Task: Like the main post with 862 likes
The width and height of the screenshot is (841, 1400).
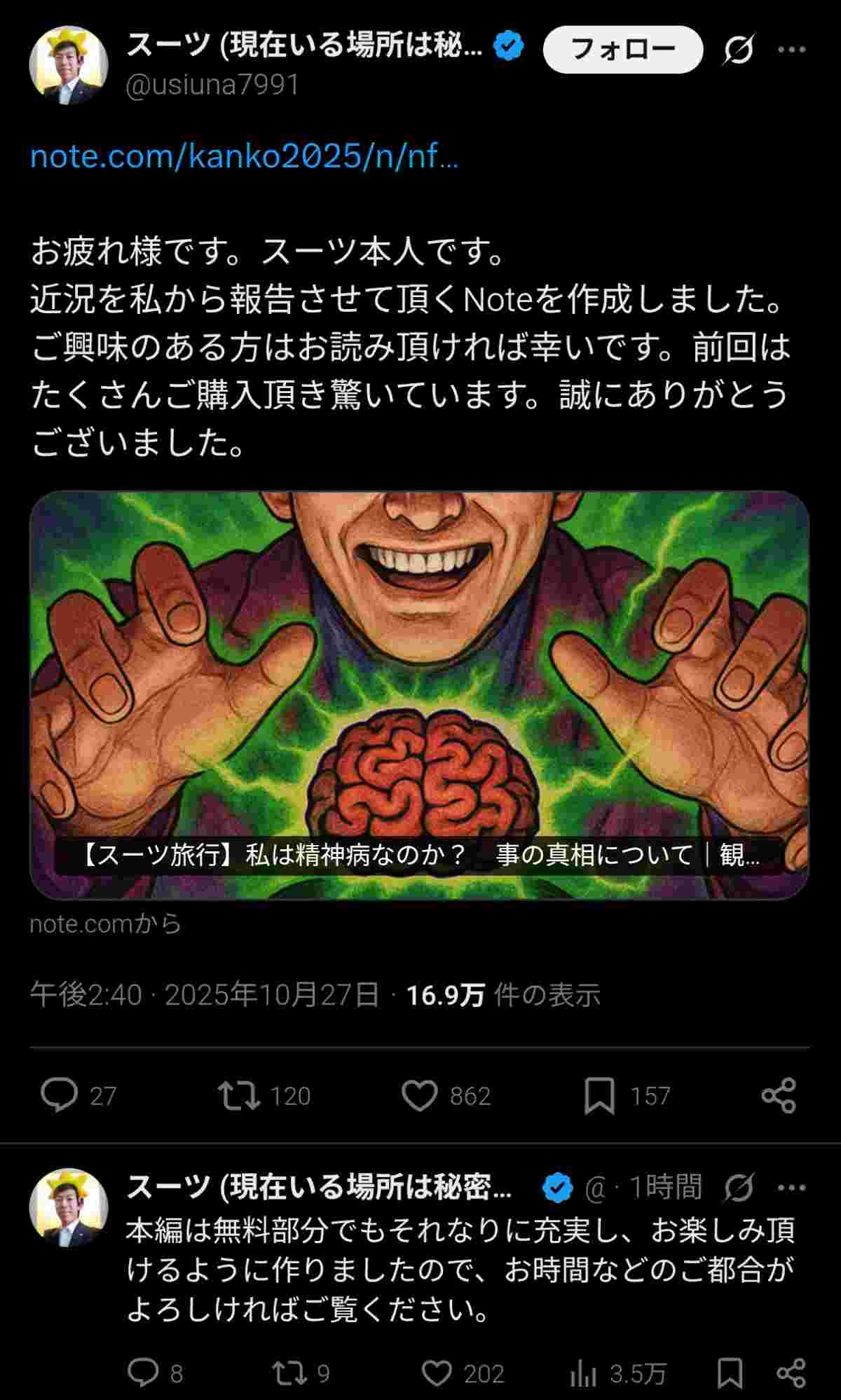Action: pyautogui.click(x=419, y=1095)
